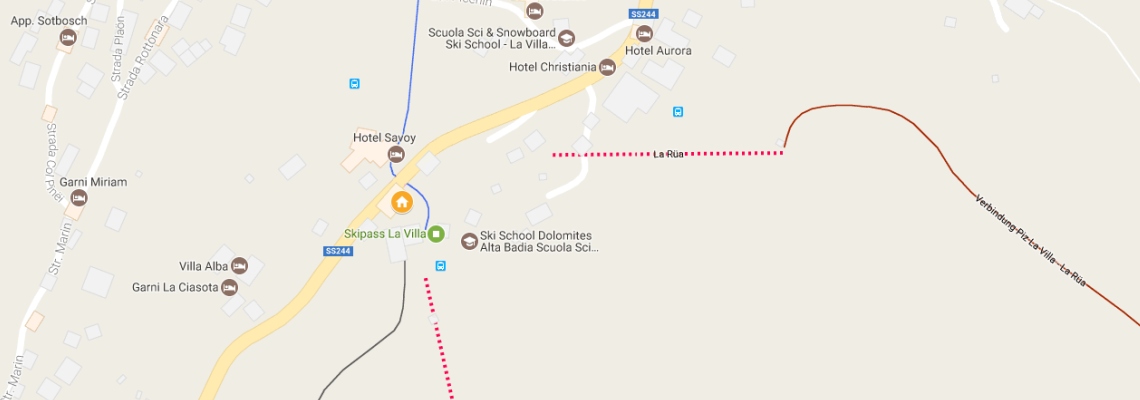This screenshot has height=400, width=1140.
Task: Tap the Garni Miriam lodging marker
Action: click(x=79, y=198)
